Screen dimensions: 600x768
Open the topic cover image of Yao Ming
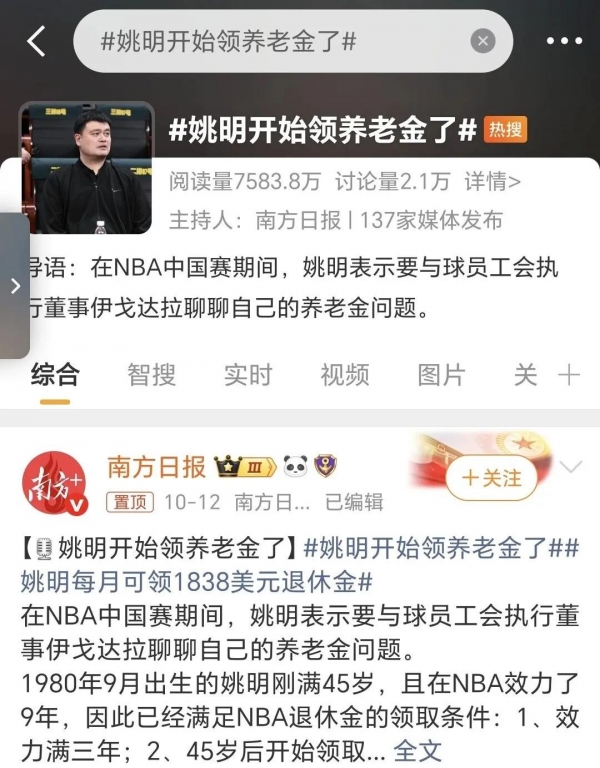(x=87, y=167)
